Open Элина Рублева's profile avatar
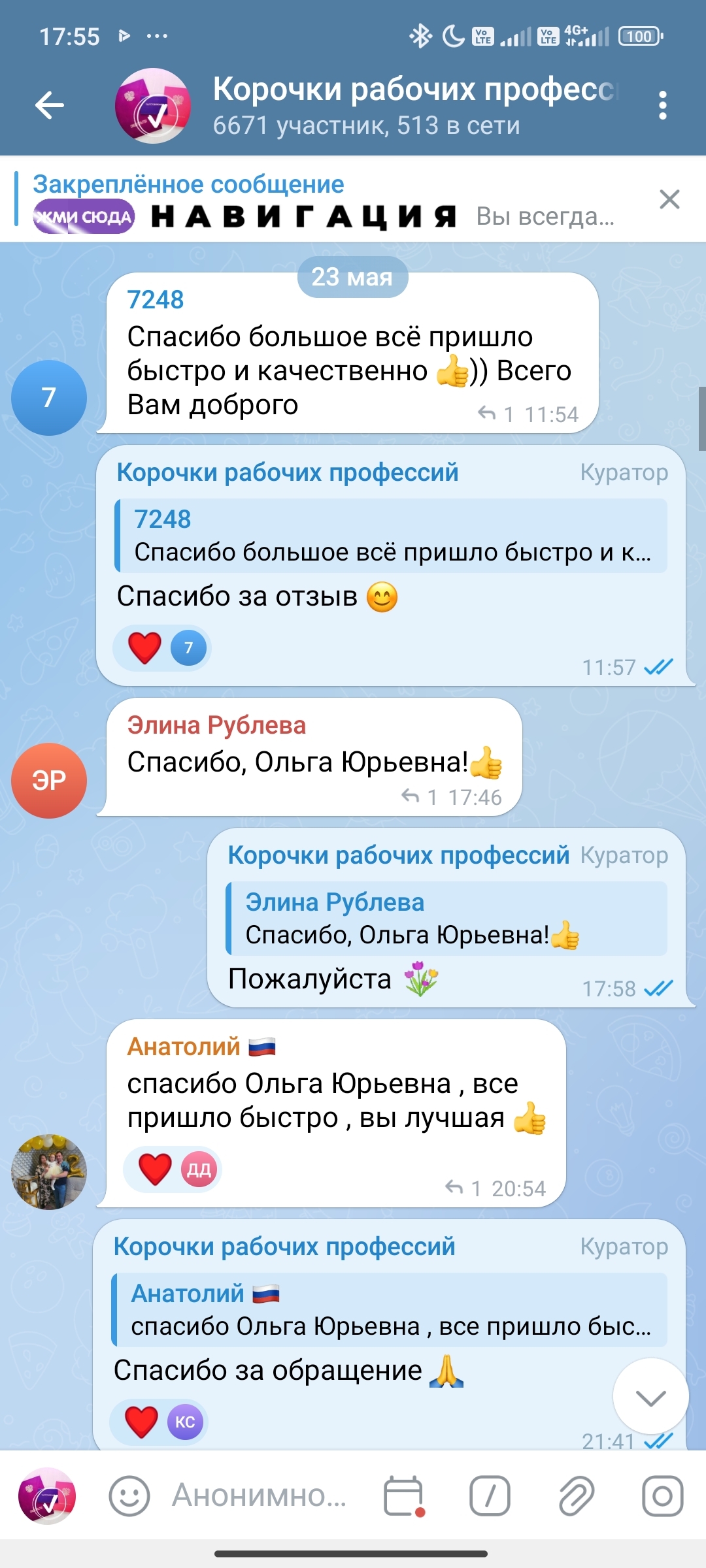706x1568 pixels. pos(49,780)
